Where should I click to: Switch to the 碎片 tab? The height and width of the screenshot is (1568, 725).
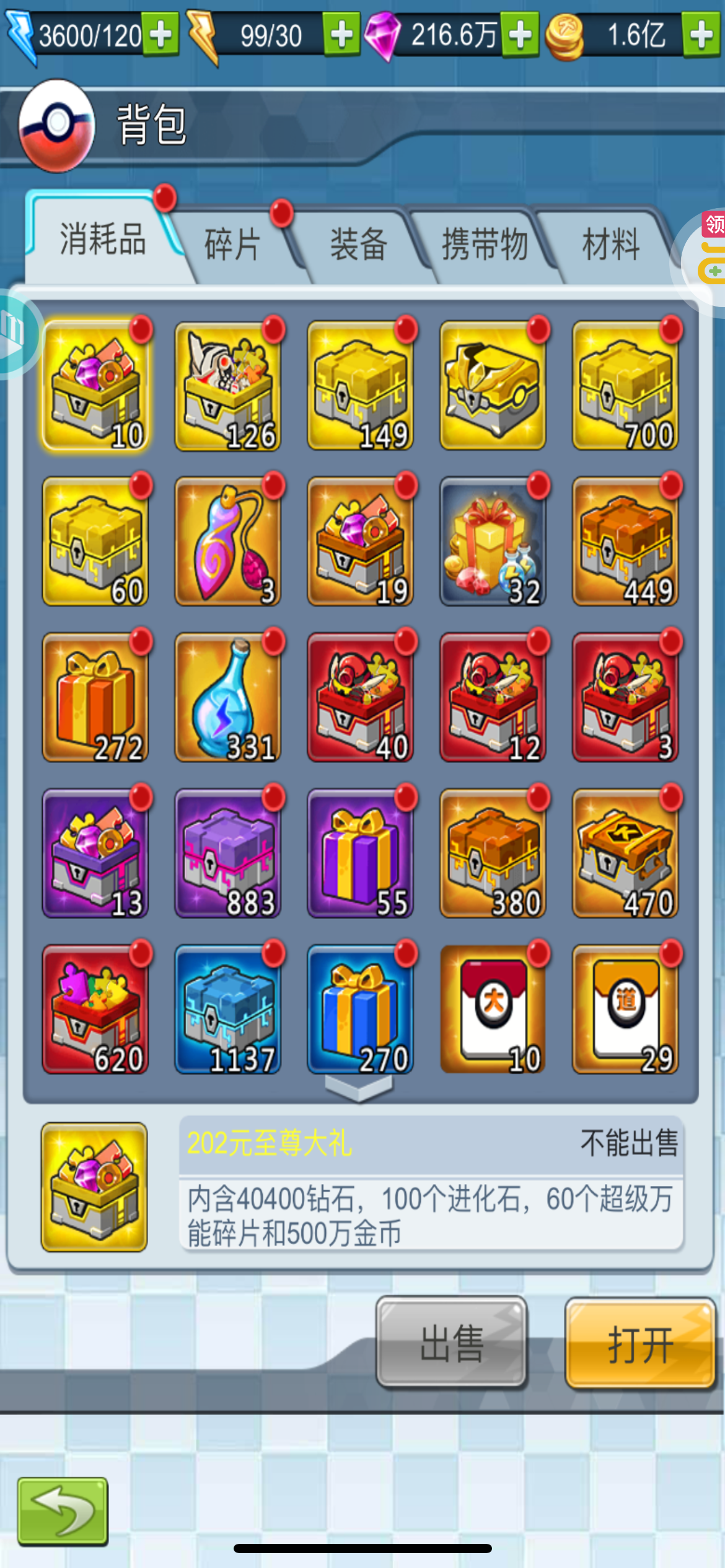(x=233, y=243)
